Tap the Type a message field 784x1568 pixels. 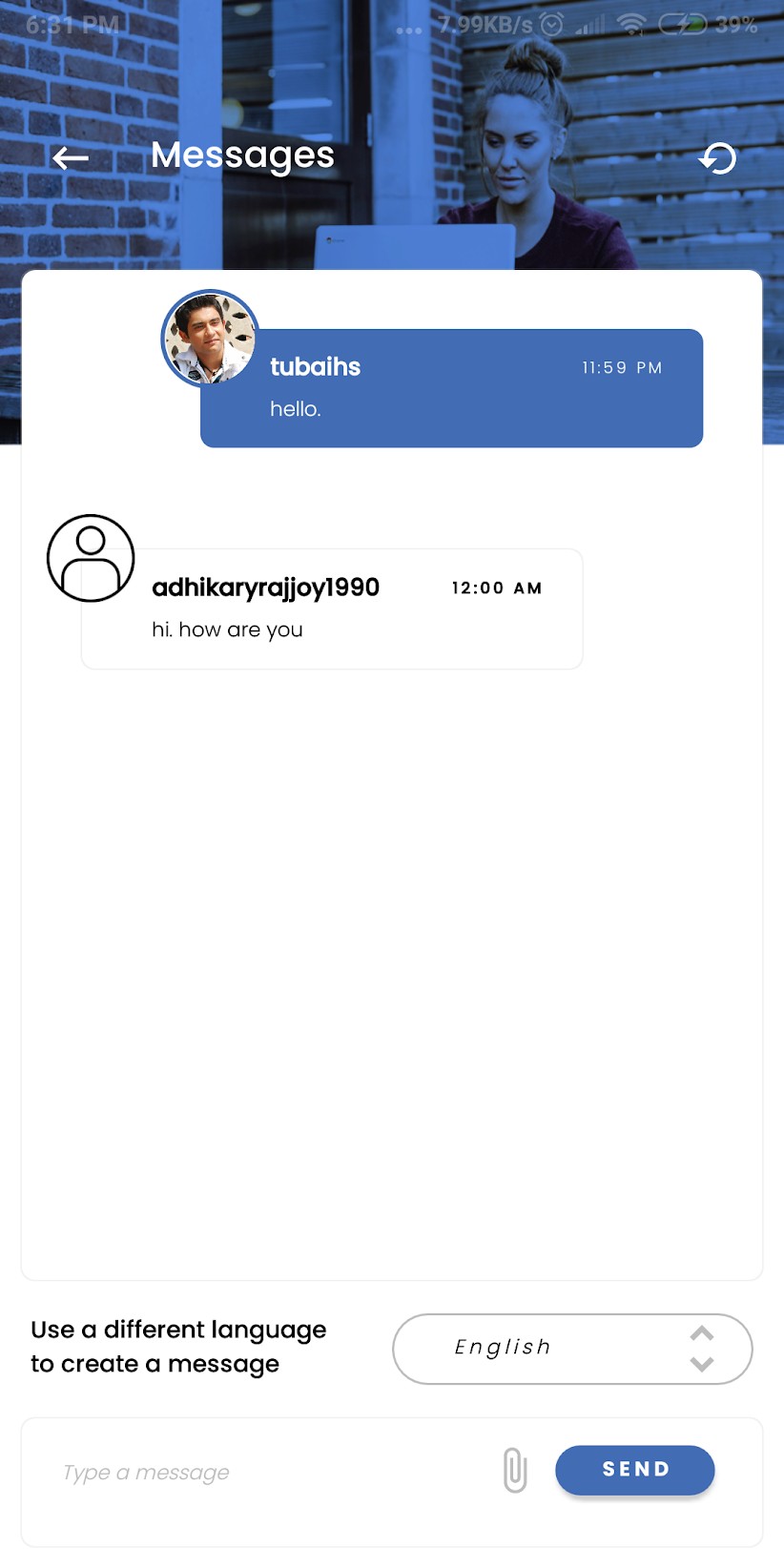tap(267, 1472)
